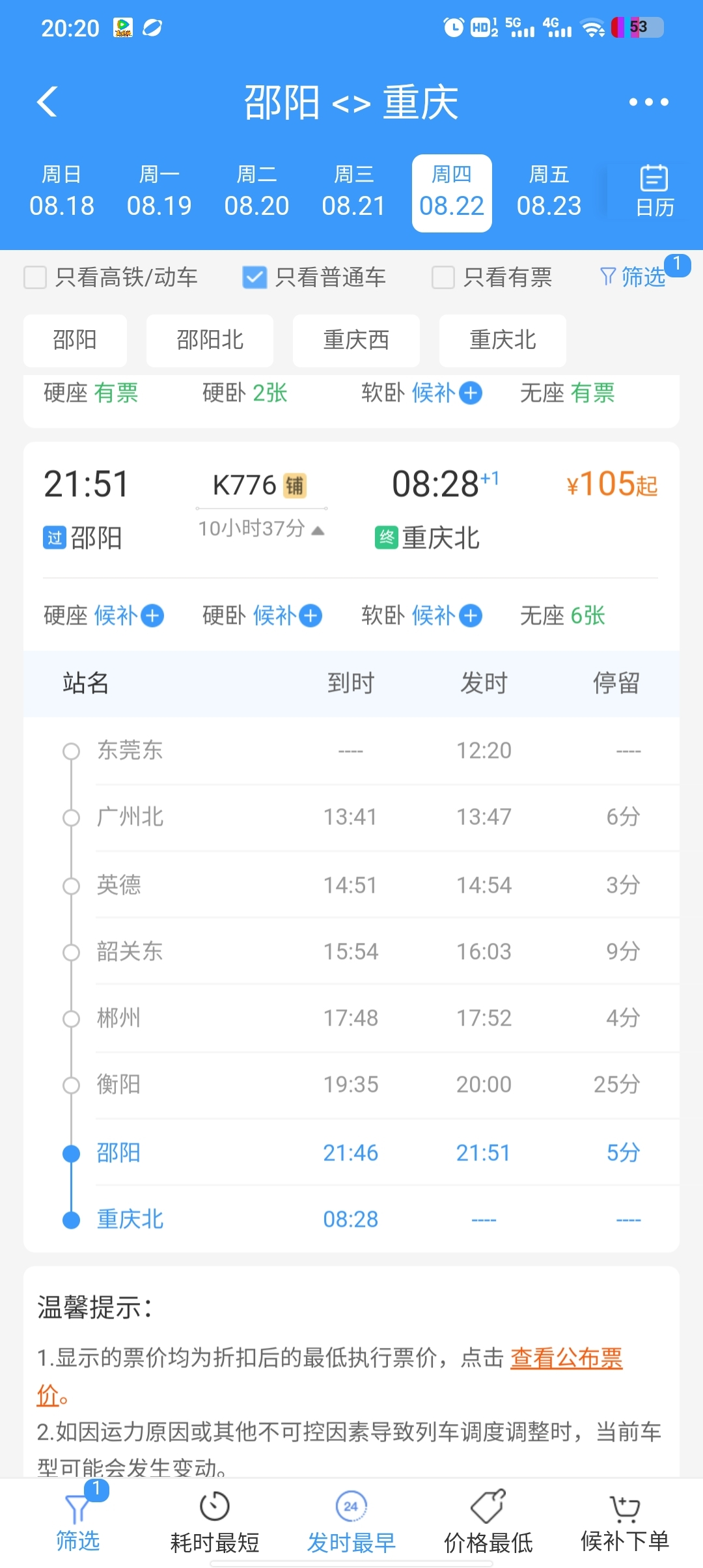This screenshot has height=1568, width=703.
Task: Add 硬座 候补 for K776
Action: [x=152, y=615]
